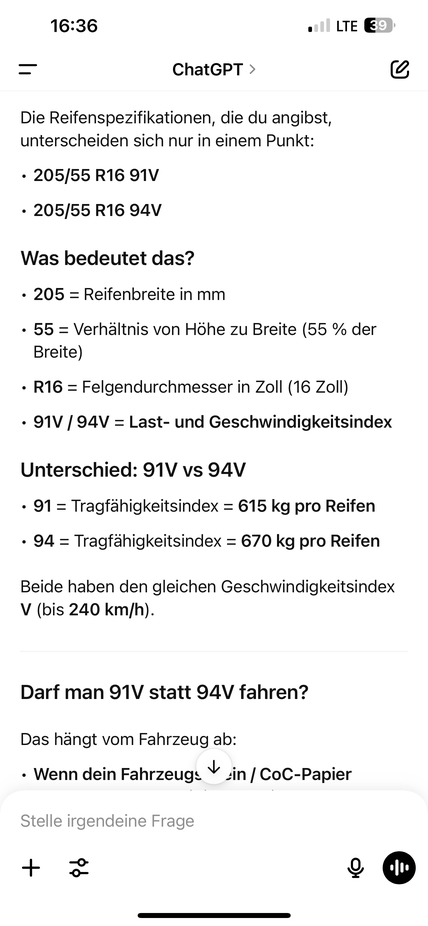Open the tools settings sliders icon
This screenshot has width=428, height=926.
point(78,868)
